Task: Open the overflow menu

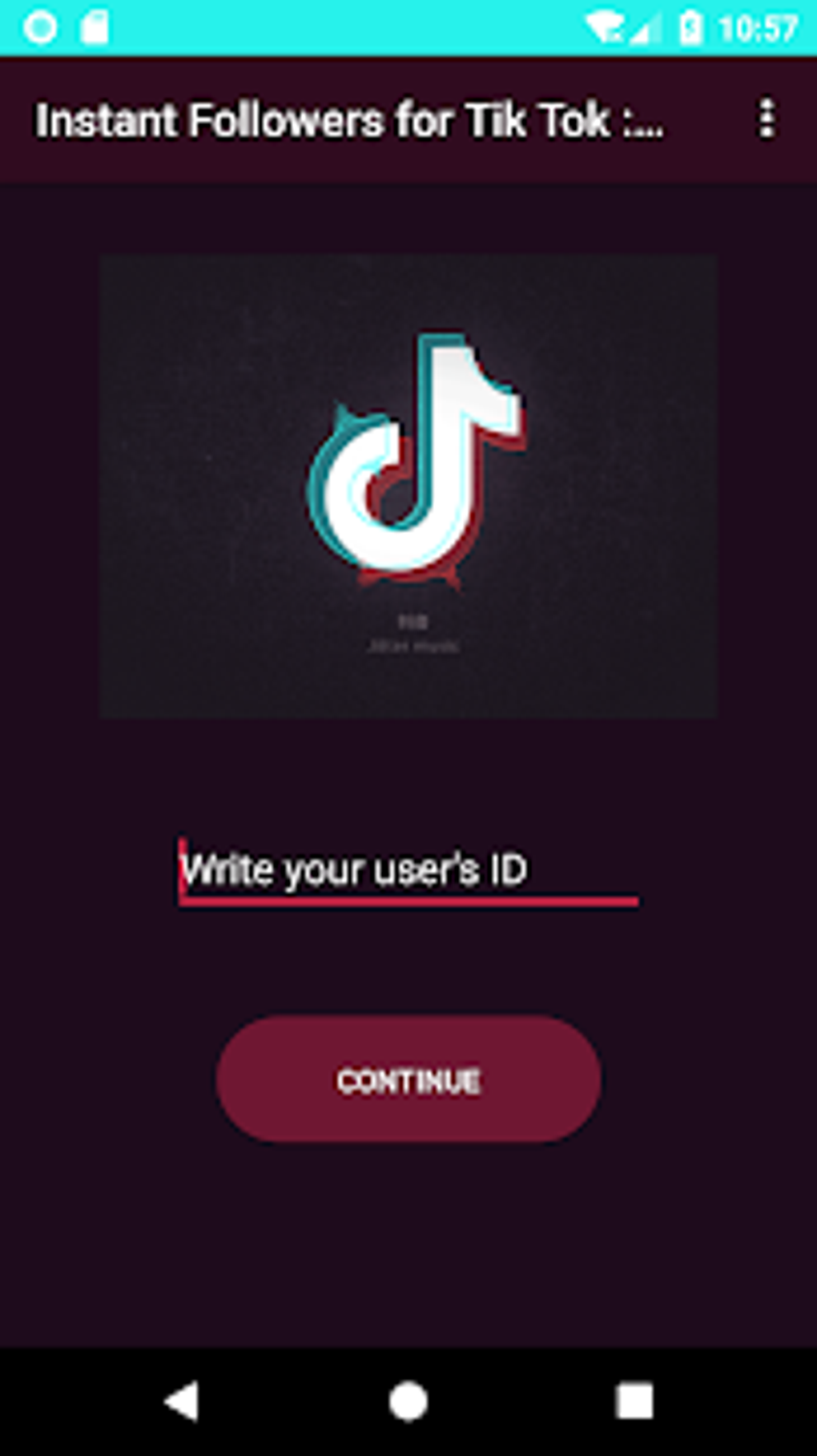Action: point(767,119)
